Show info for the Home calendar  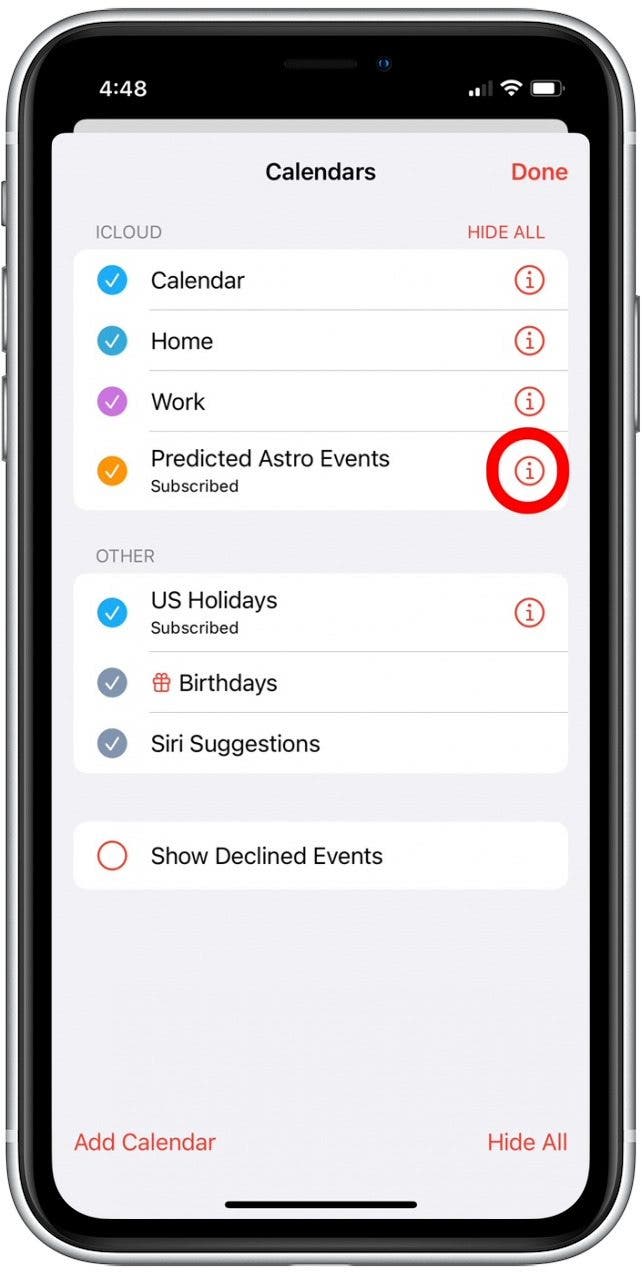click(x=528, y=341)
